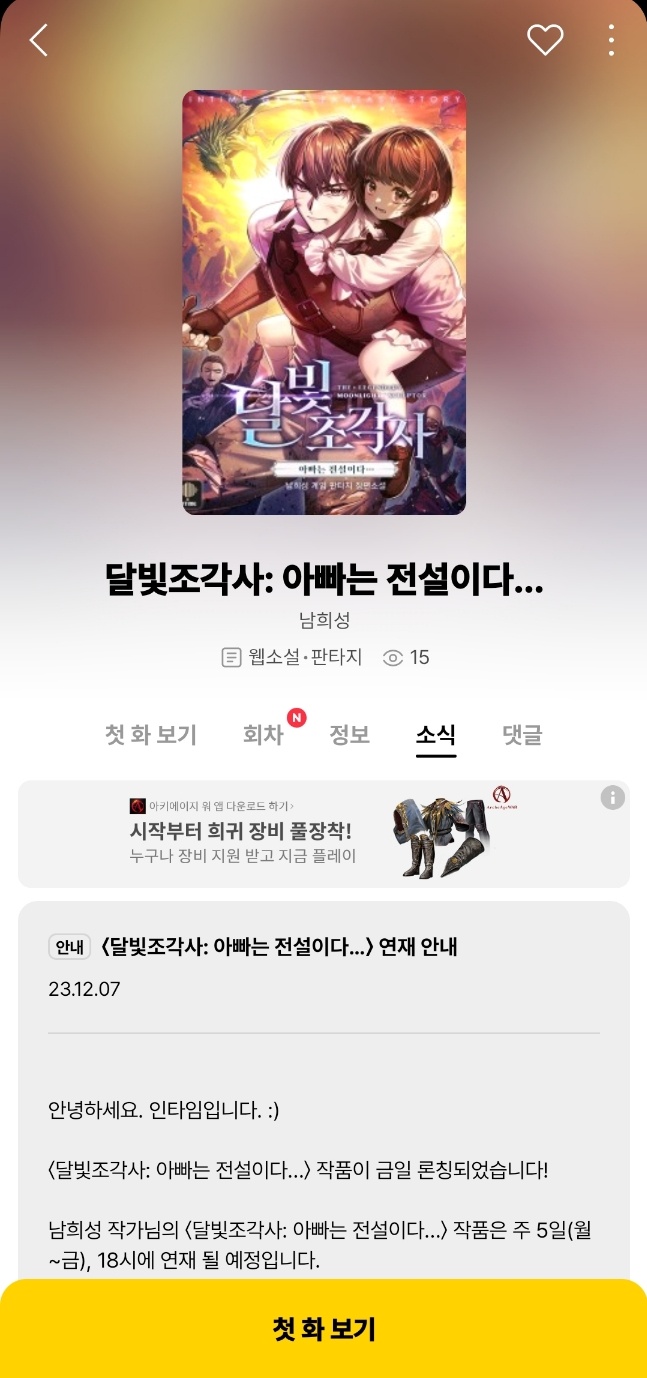647x1378 pixels.
Task: Switch to the 첫 화 보기 tab
Action: tap(151, 736)
